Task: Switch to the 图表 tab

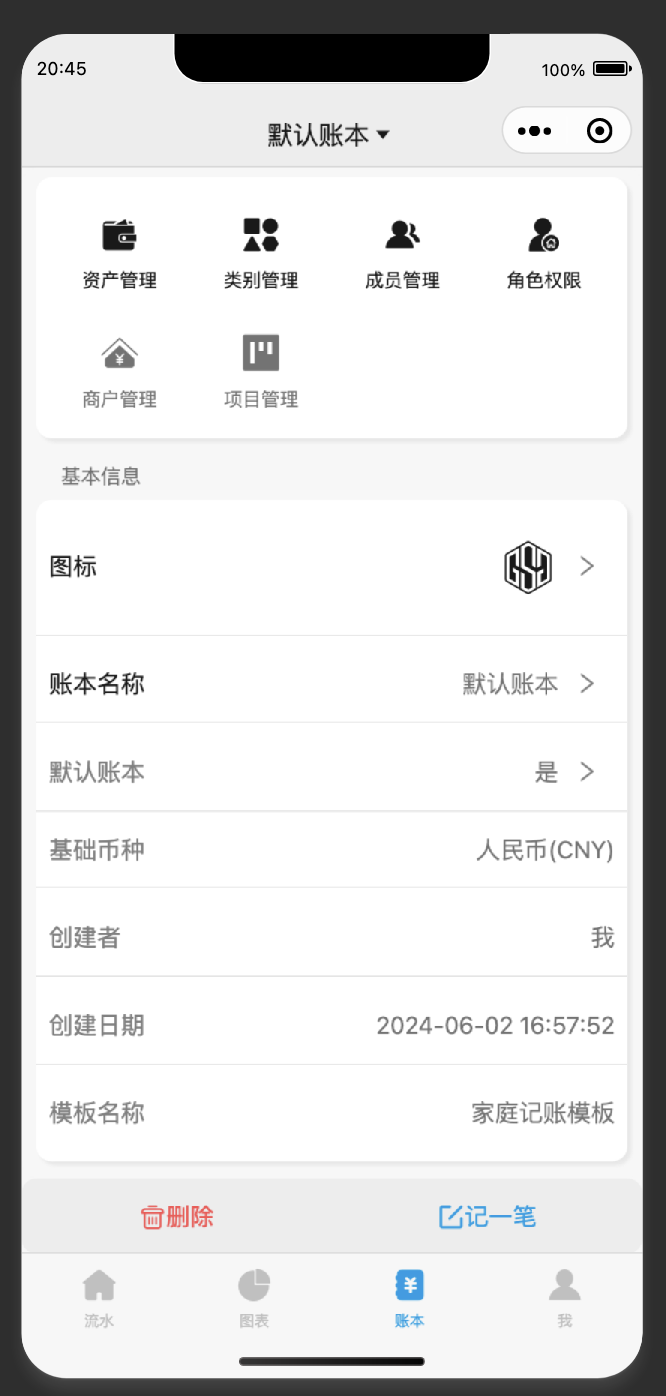Action: (x=254, y=1298)
